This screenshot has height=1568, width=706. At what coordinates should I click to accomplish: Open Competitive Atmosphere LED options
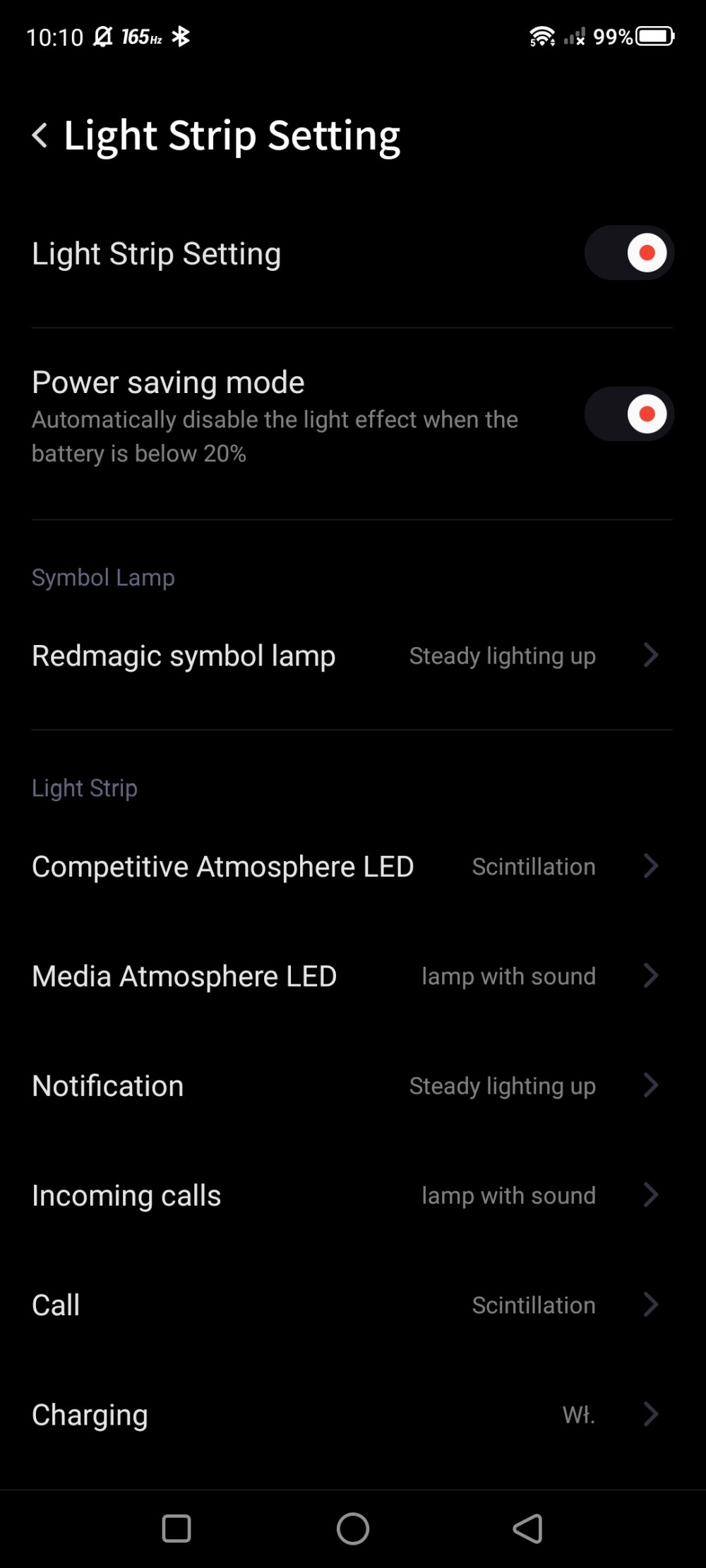pyautogui.click(x=352, y=867)
